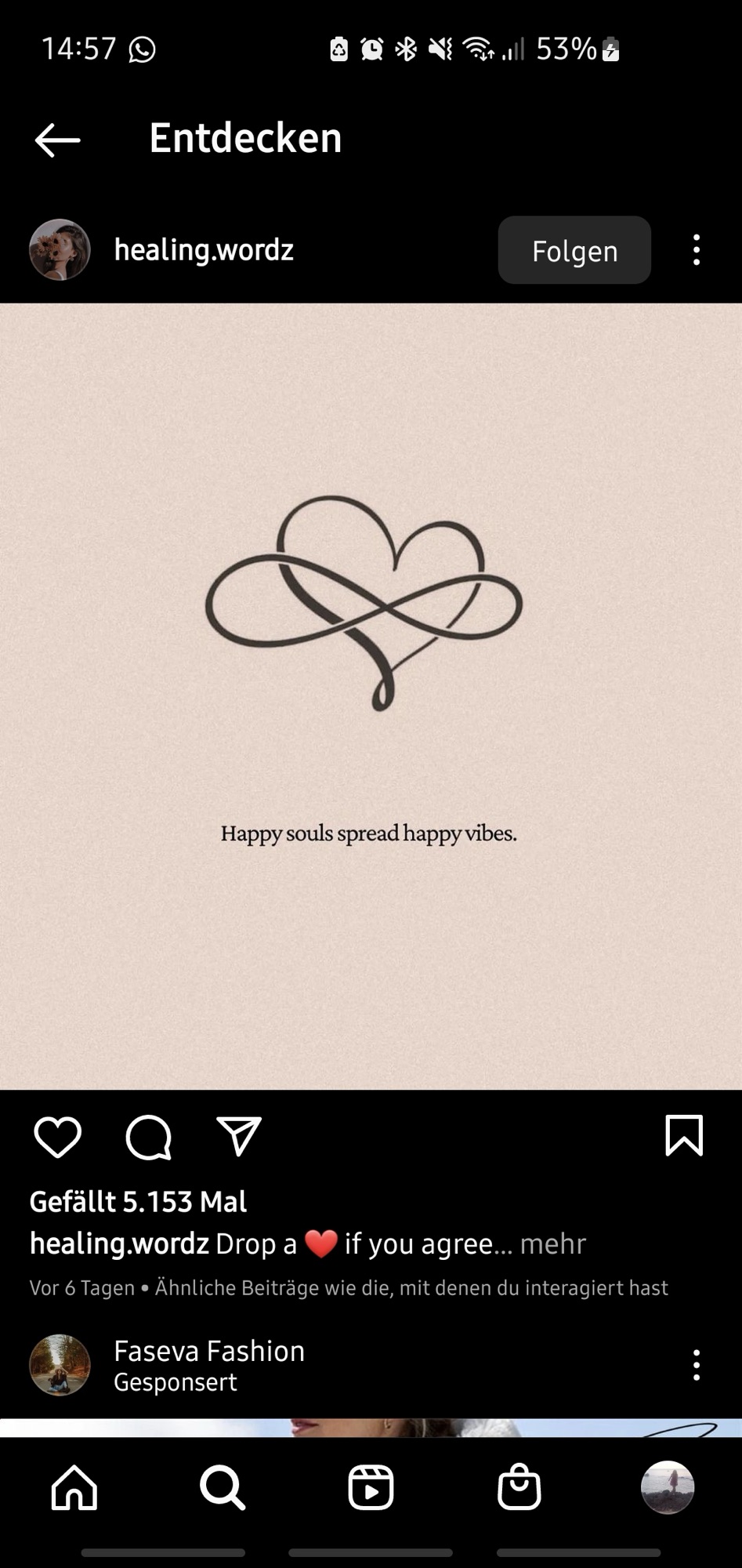Viewport: 742px width, 1568px height.
Task: Open Faseva Fashion sponsored profile
Action: point(208,1352)
